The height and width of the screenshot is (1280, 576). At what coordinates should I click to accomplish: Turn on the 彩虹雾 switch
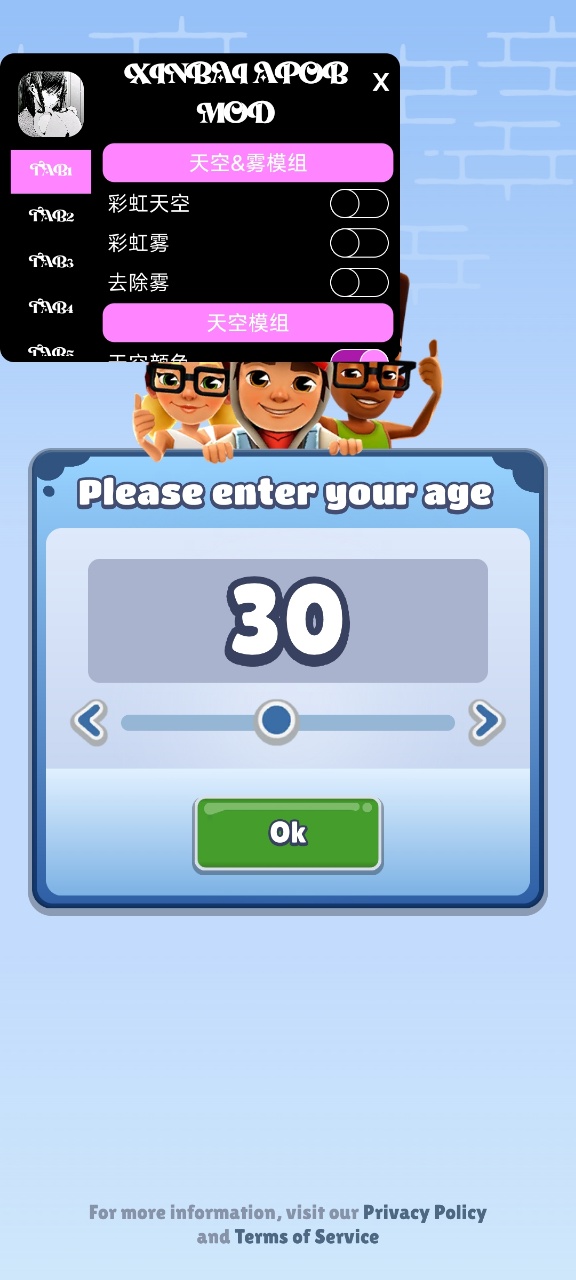tap(359, 243)
